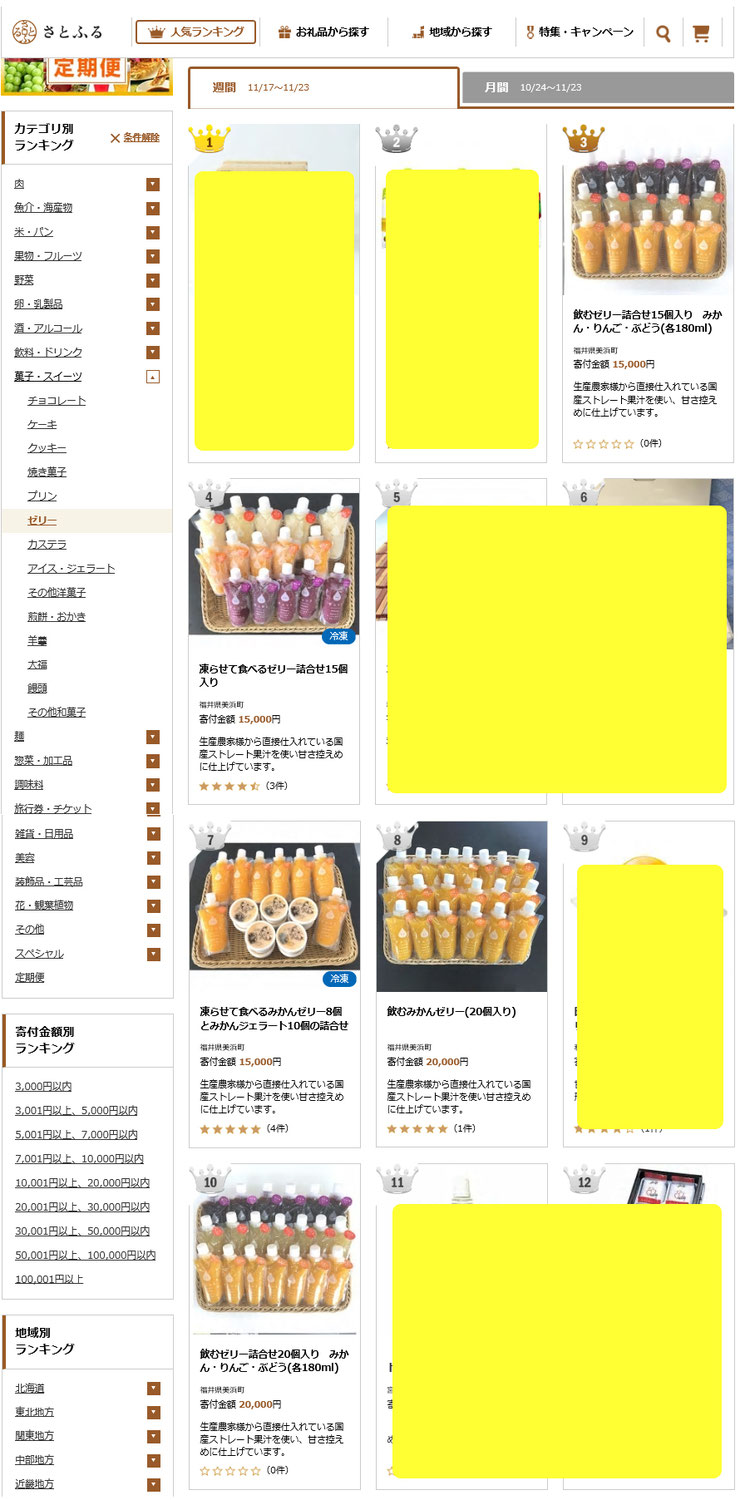Expand the 肉 category

(153, 184)
